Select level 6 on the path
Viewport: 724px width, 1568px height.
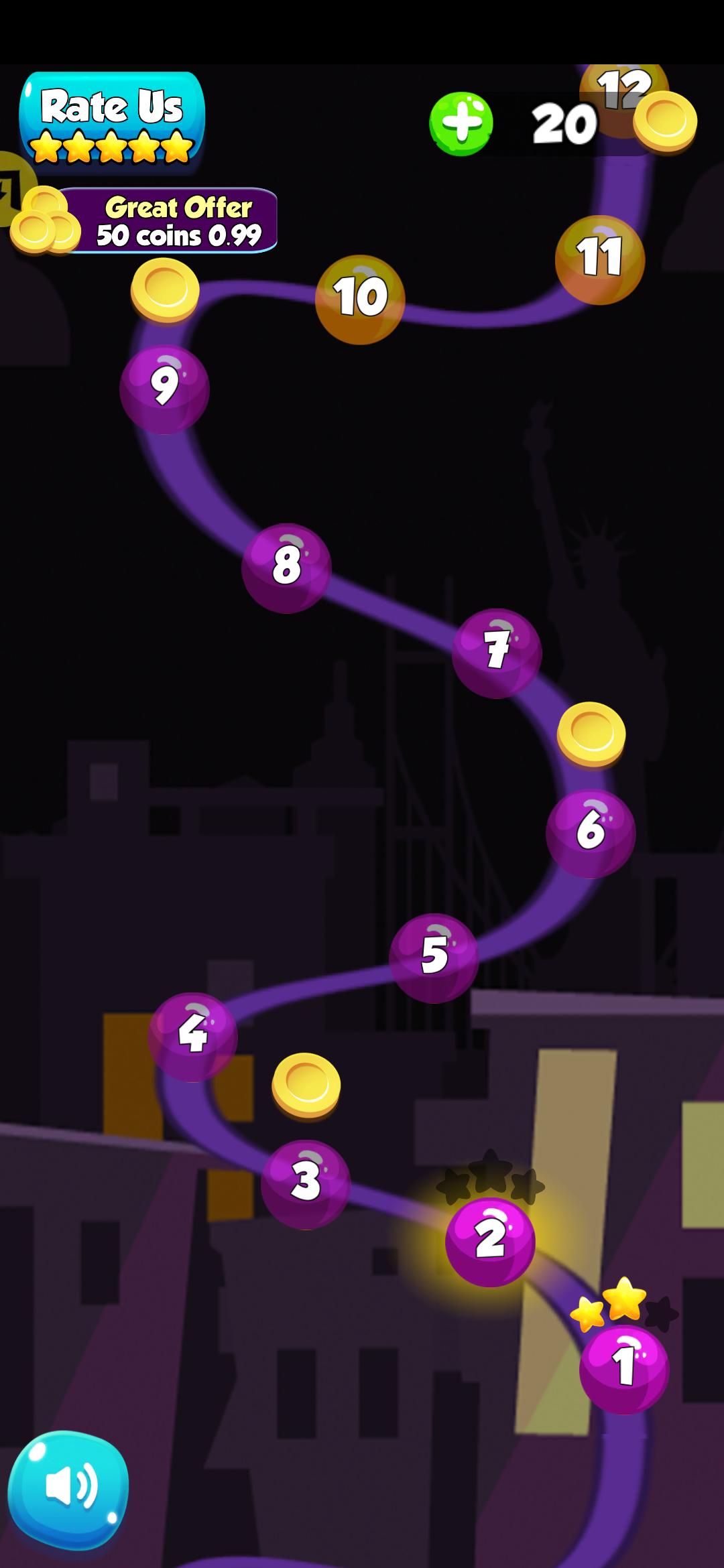tap(591, 833)
